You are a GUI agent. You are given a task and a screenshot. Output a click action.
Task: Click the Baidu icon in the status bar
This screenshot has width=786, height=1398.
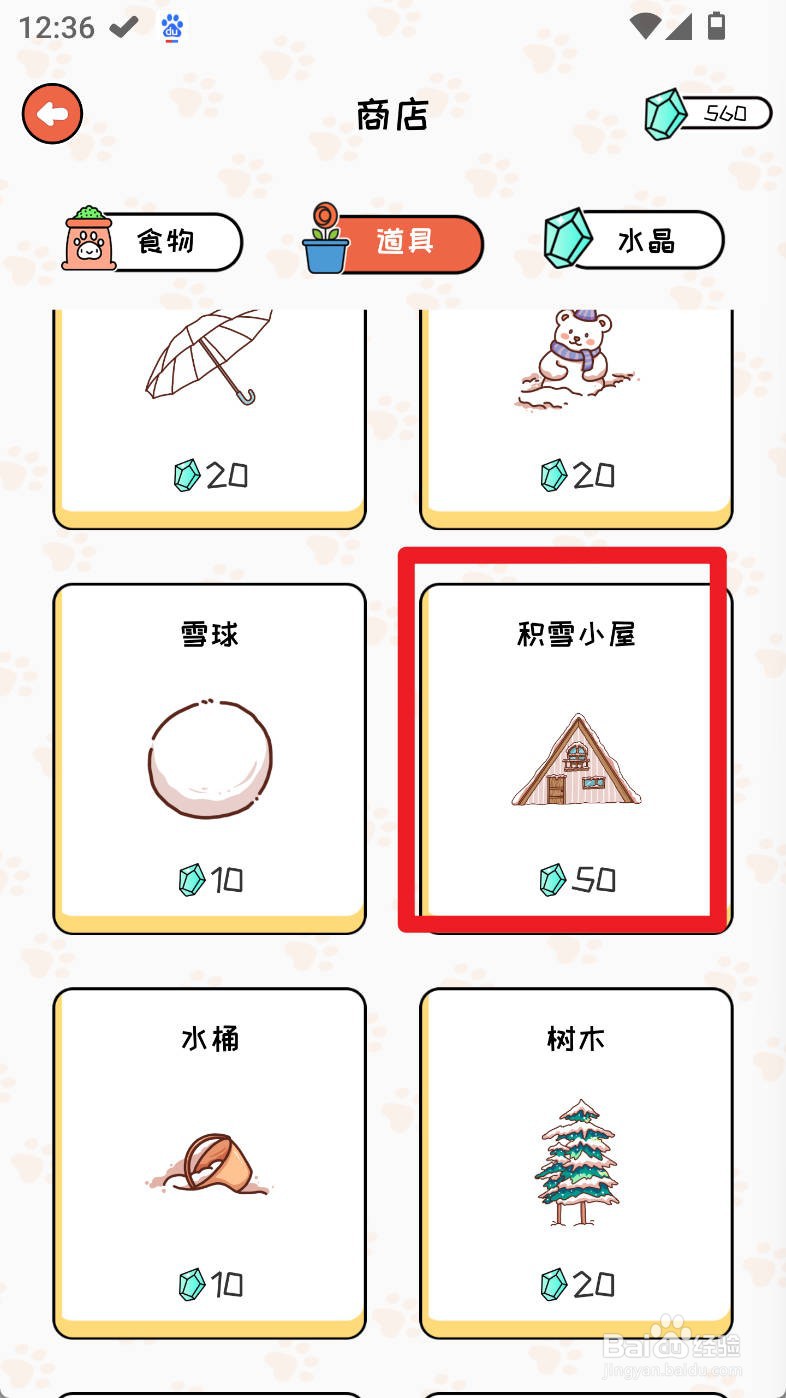tap(170, 28)
